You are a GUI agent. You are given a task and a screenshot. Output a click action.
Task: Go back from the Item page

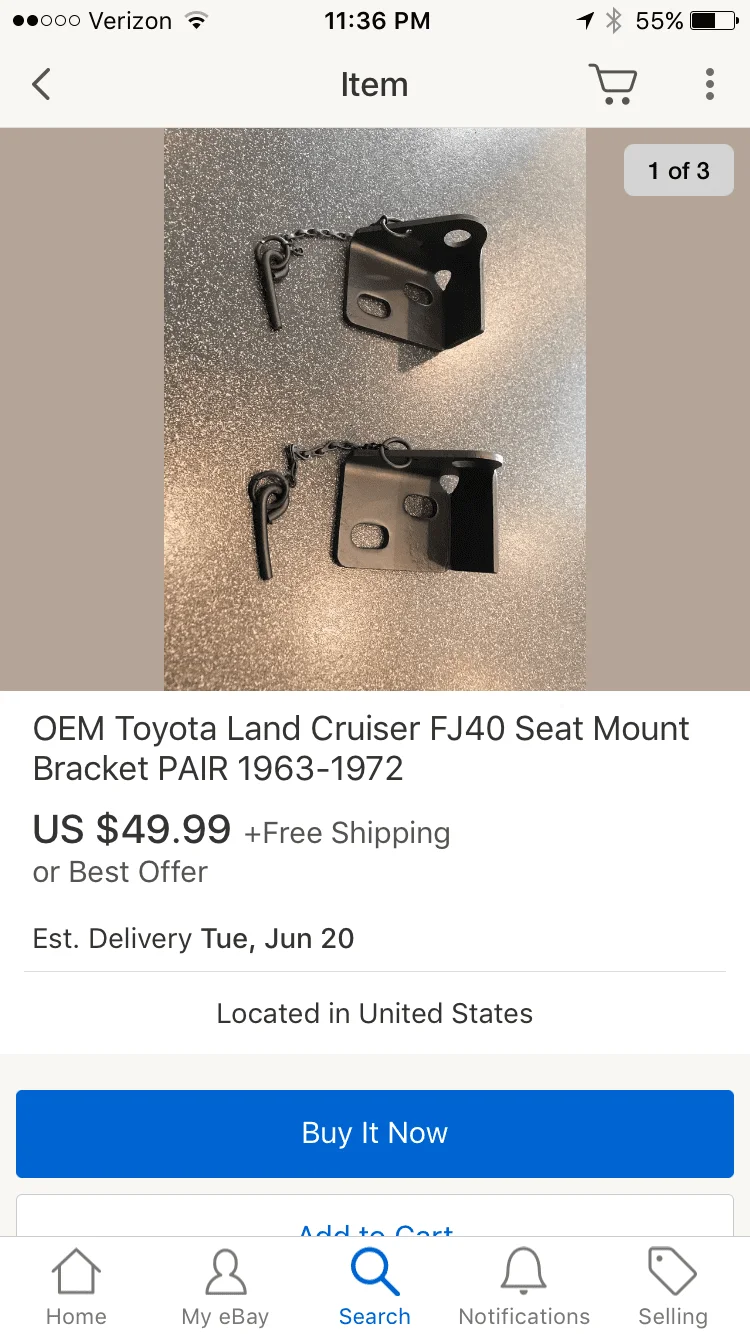(x=41, y=84)
